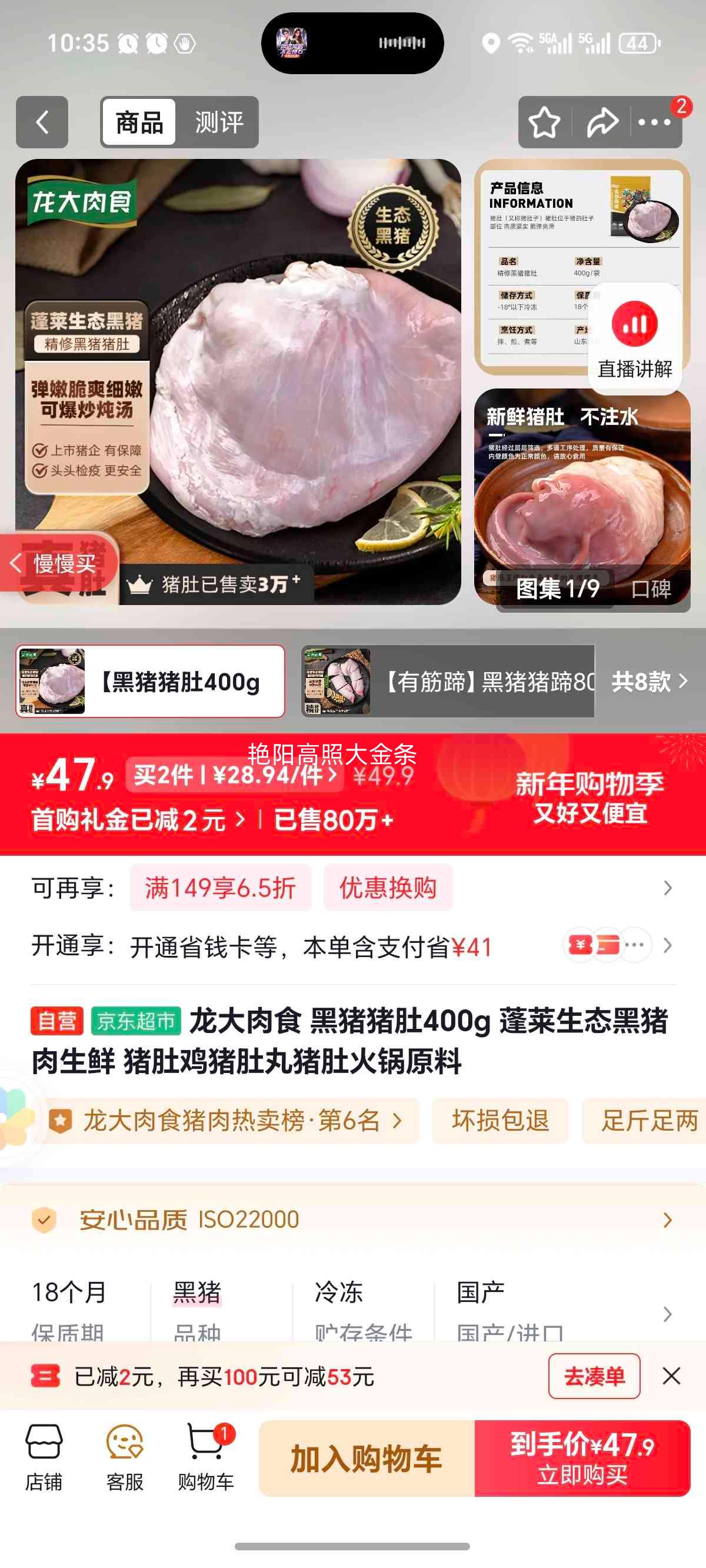Share the product with the share icon
706x1568 pixels.
[600, 121]
